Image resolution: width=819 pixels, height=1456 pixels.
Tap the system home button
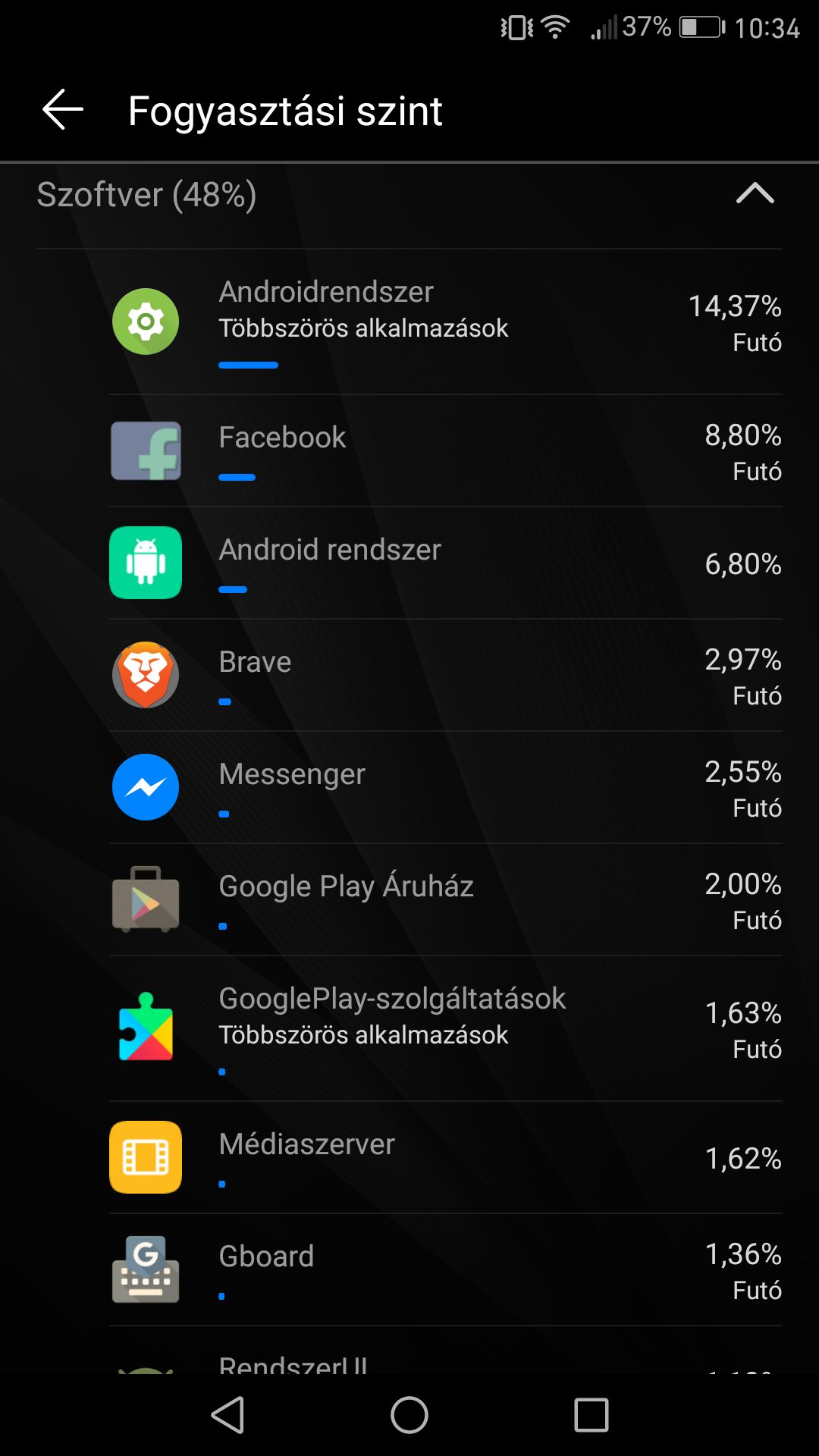tap(409, 1415)
